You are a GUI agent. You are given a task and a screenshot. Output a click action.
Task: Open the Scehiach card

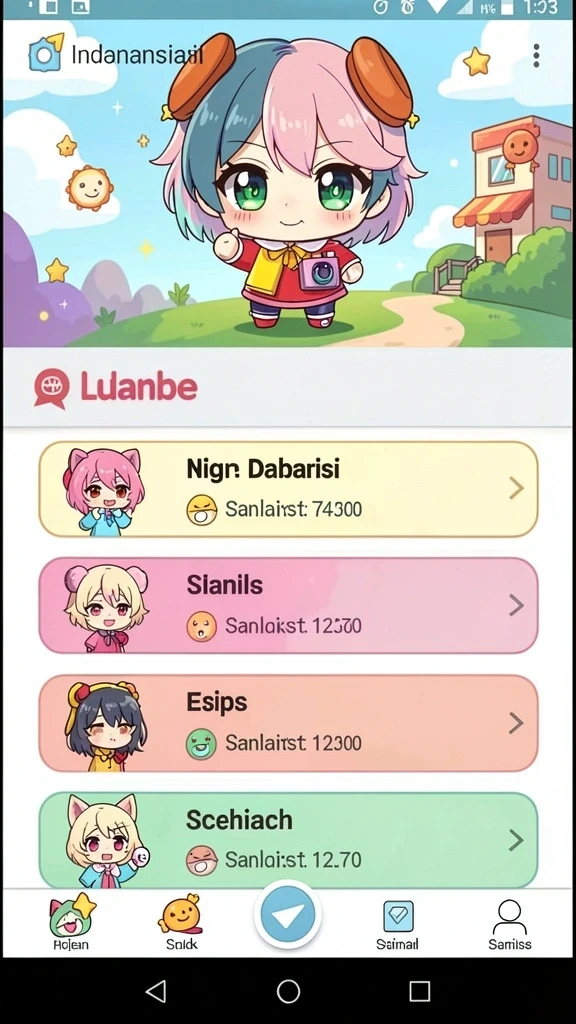coord(288,840)
